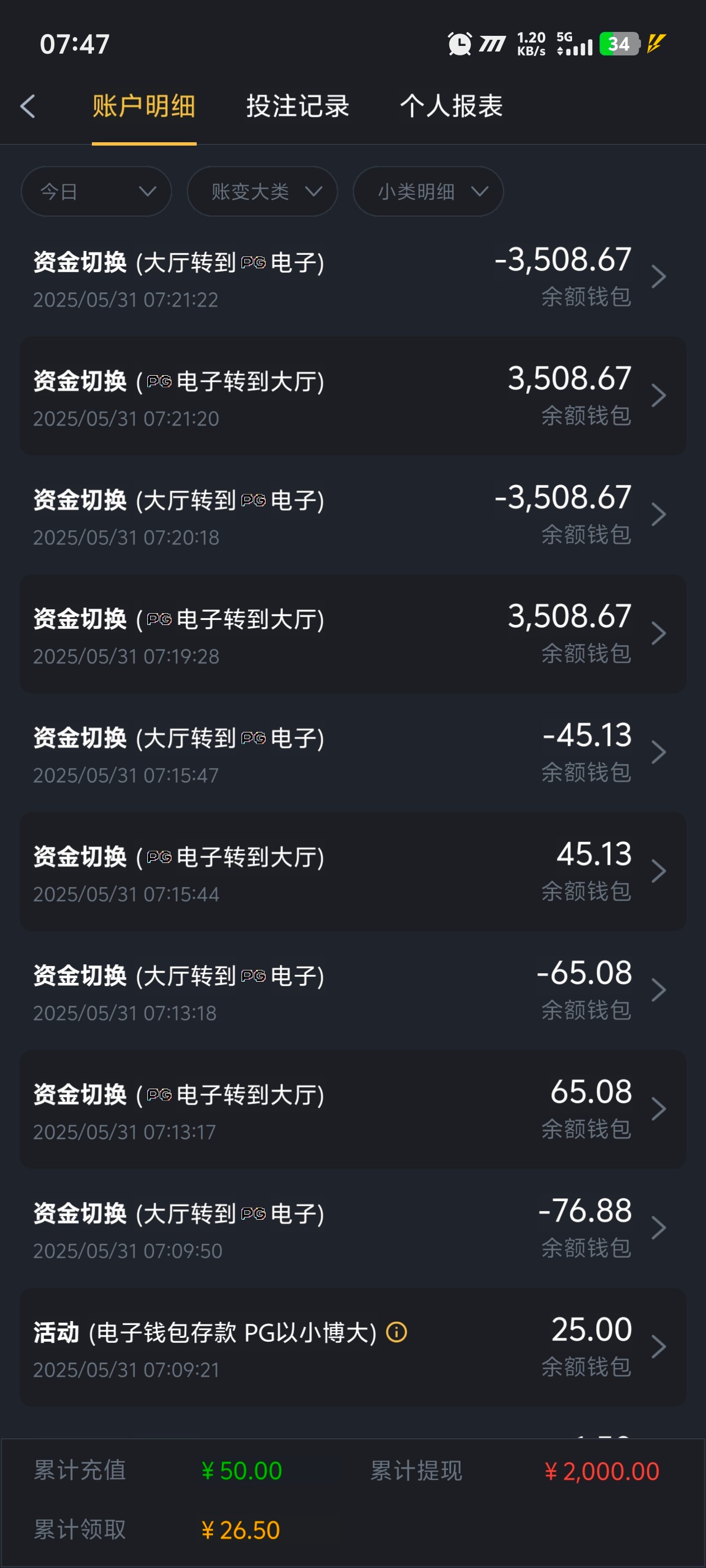This screenshot has width=706, height=1568.
Task: Expand the 小类明细 filter dropdown
Action: [428, 192]
